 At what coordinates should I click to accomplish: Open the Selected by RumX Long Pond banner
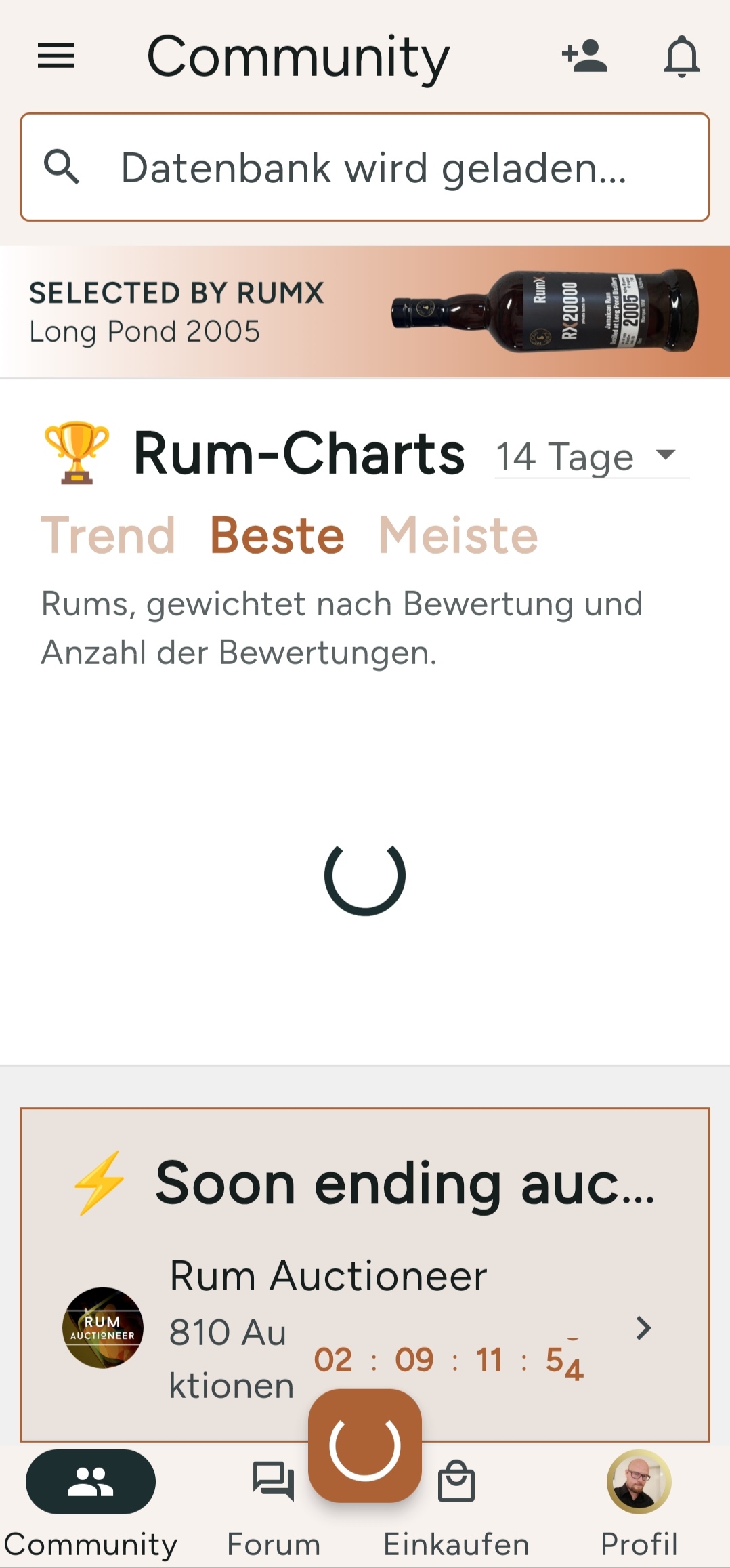pos(365,312)
